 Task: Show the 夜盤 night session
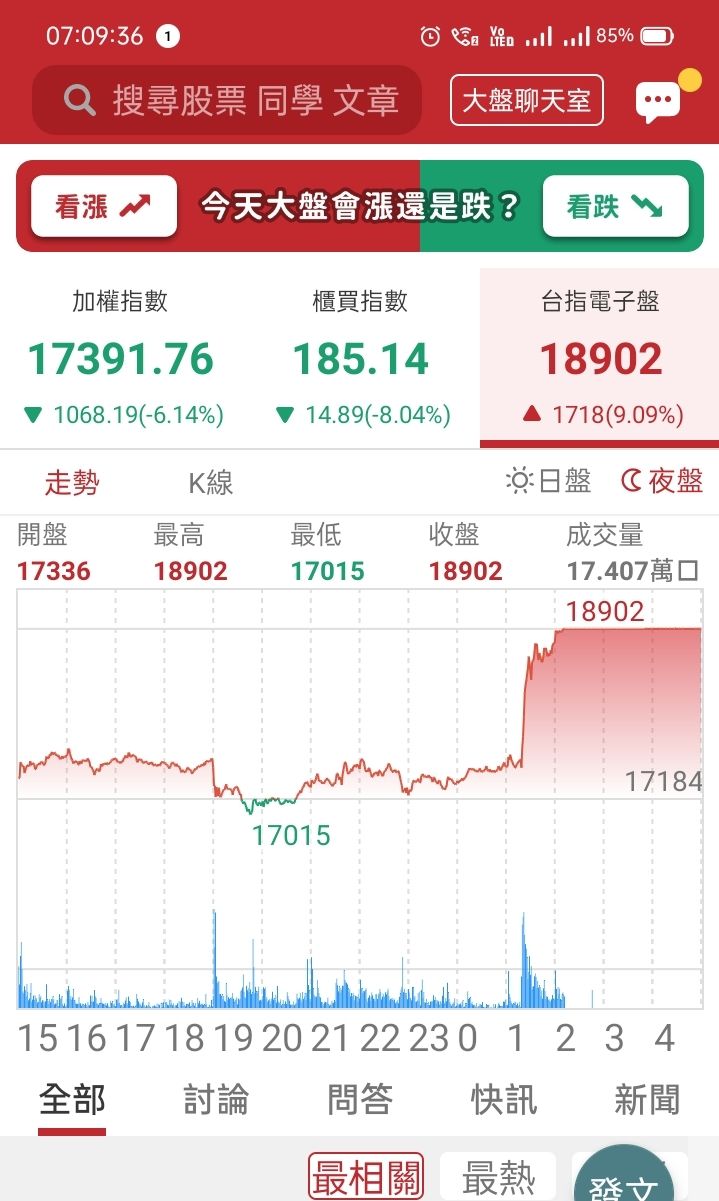click(x=662, y=482)
